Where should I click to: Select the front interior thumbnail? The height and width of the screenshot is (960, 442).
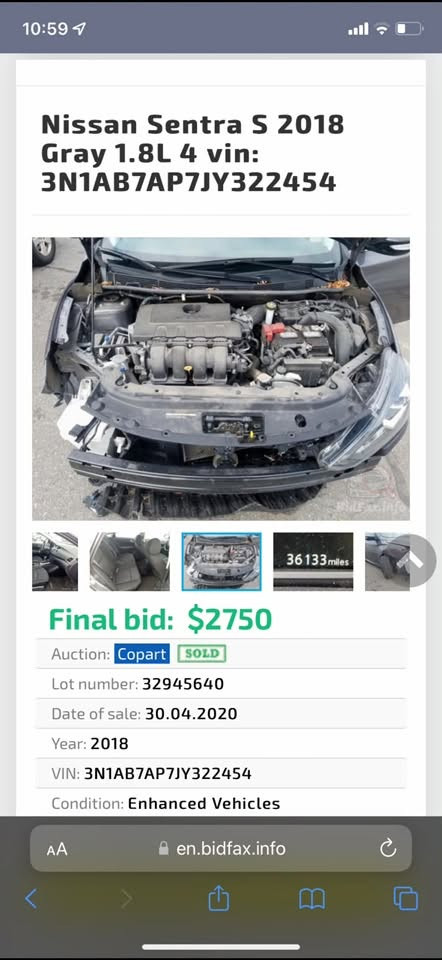coord(55,561)
